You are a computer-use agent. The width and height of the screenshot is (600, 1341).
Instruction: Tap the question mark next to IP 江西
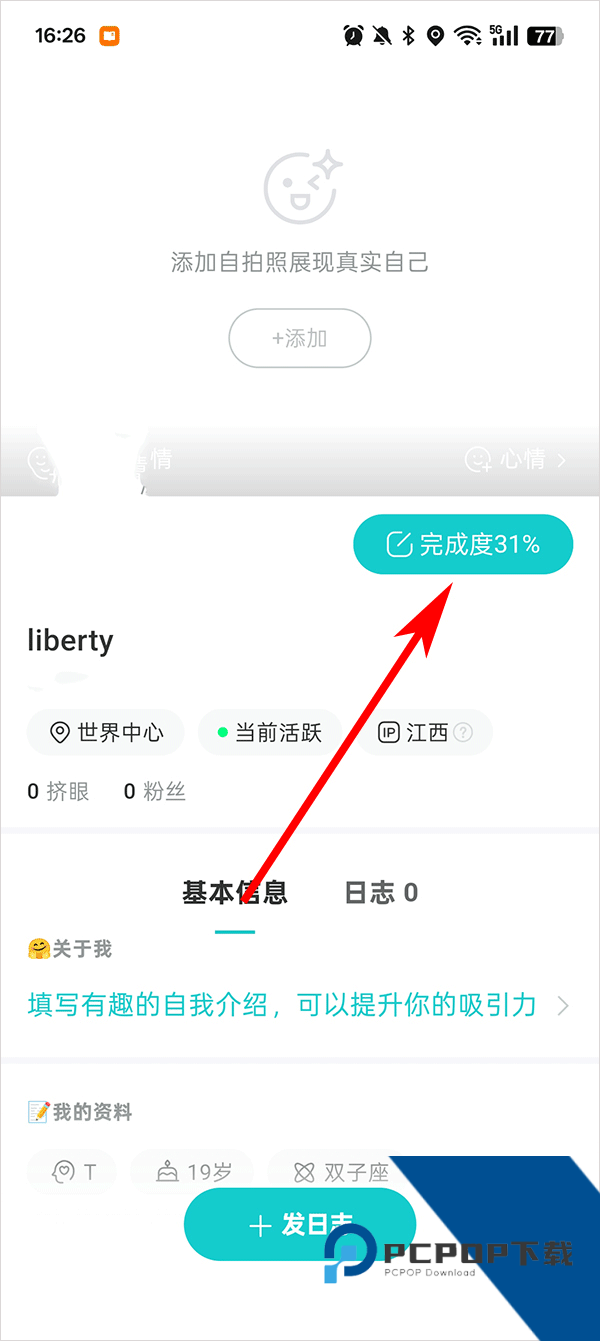[x=462, y=733]
